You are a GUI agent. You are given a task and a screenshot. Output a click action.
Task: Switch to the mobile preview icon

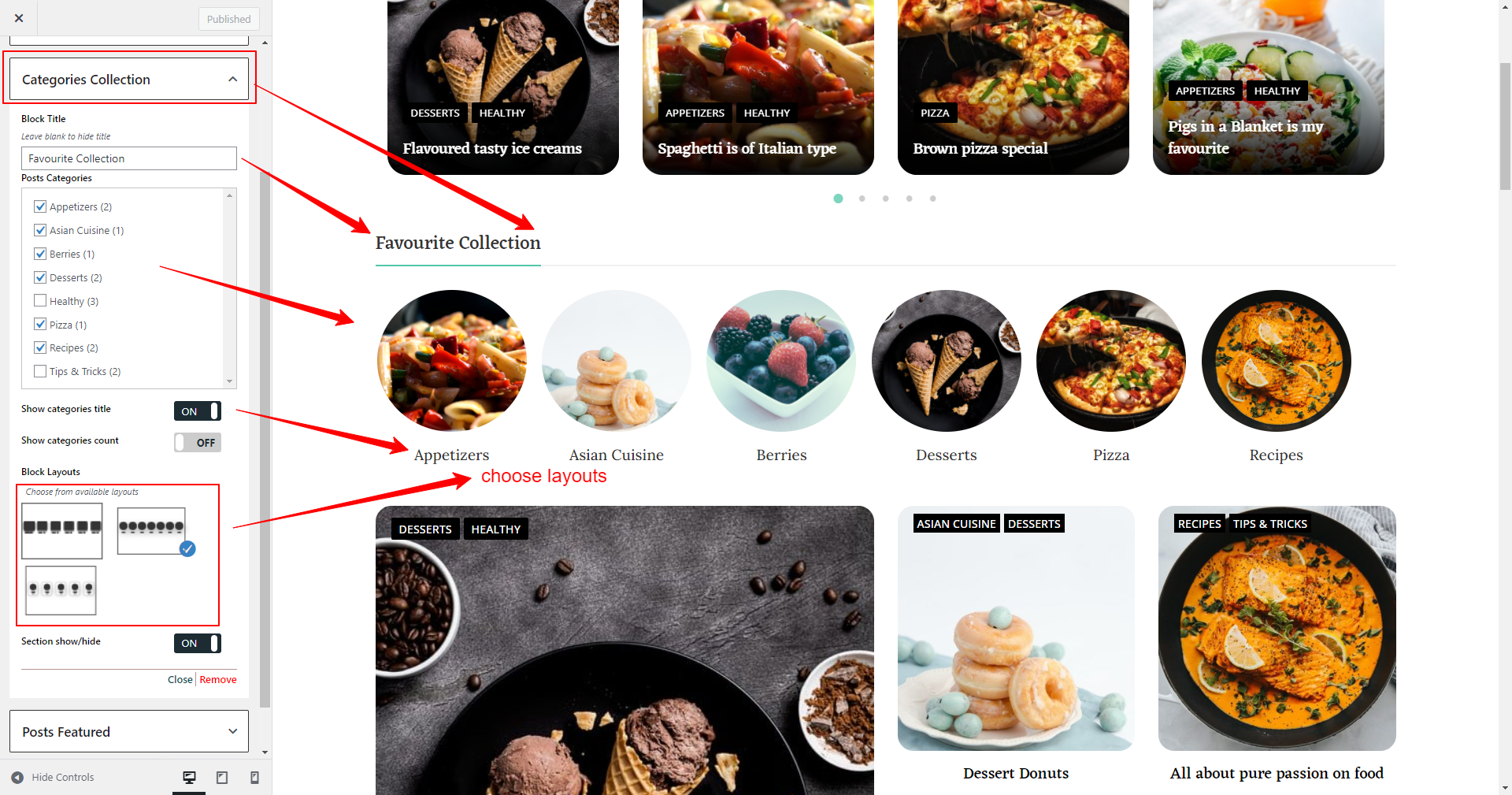coord(254,778)
